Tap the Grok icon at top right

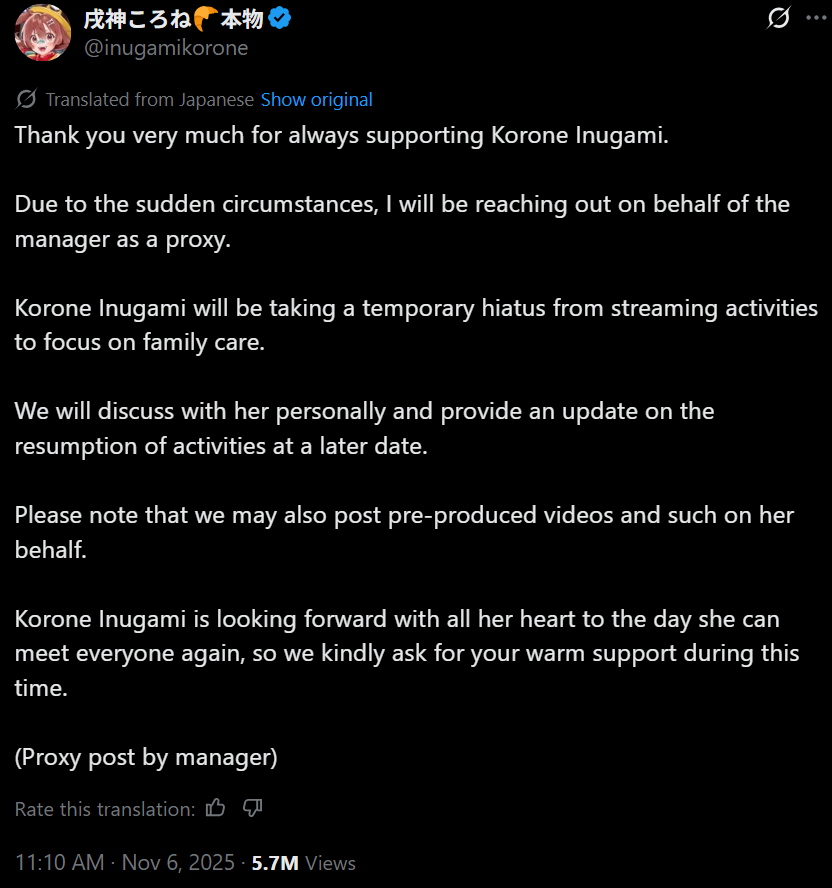tap(778, 18)
